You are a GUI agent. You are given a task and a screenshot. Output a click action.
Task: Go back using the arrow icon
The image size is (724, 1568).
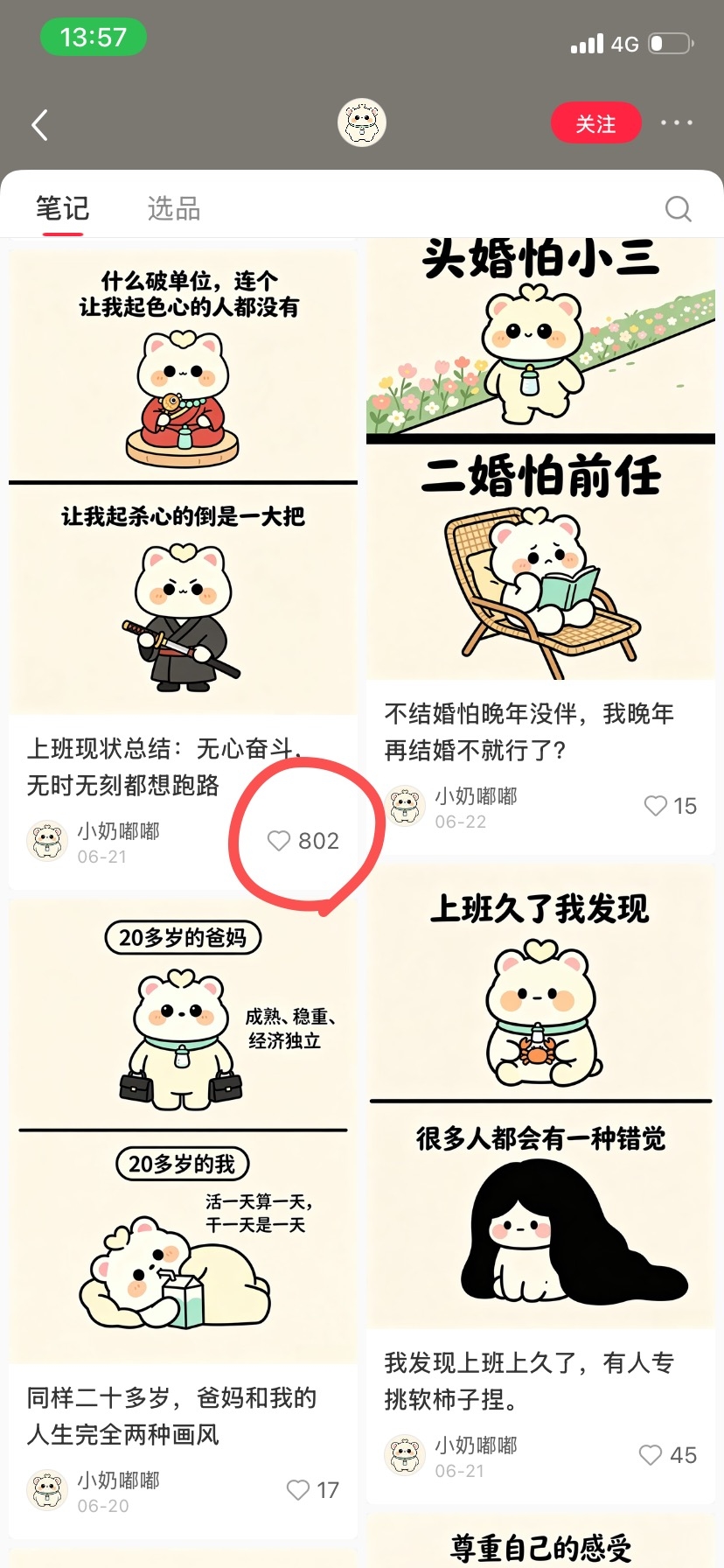[39, 125]
